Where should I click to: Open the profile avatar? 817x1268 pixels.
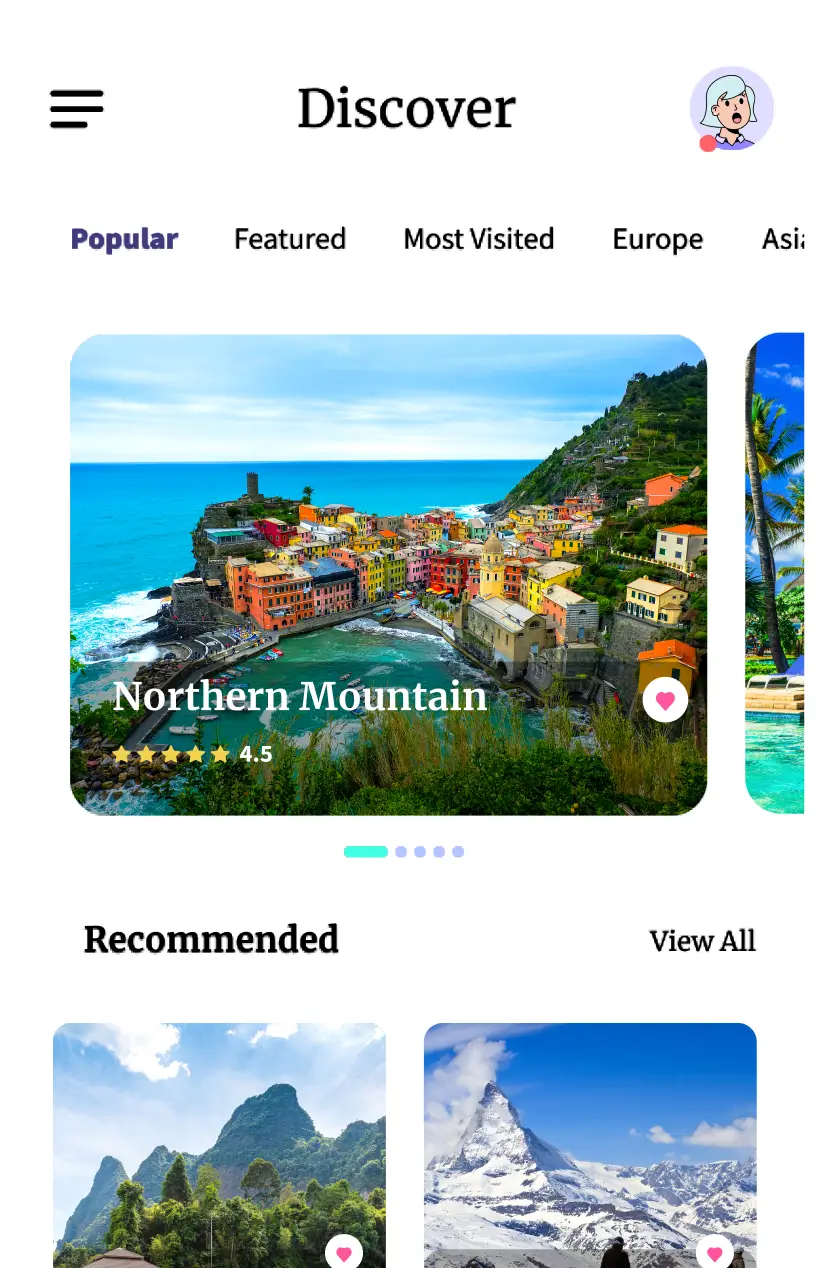[x=731, y=109]
